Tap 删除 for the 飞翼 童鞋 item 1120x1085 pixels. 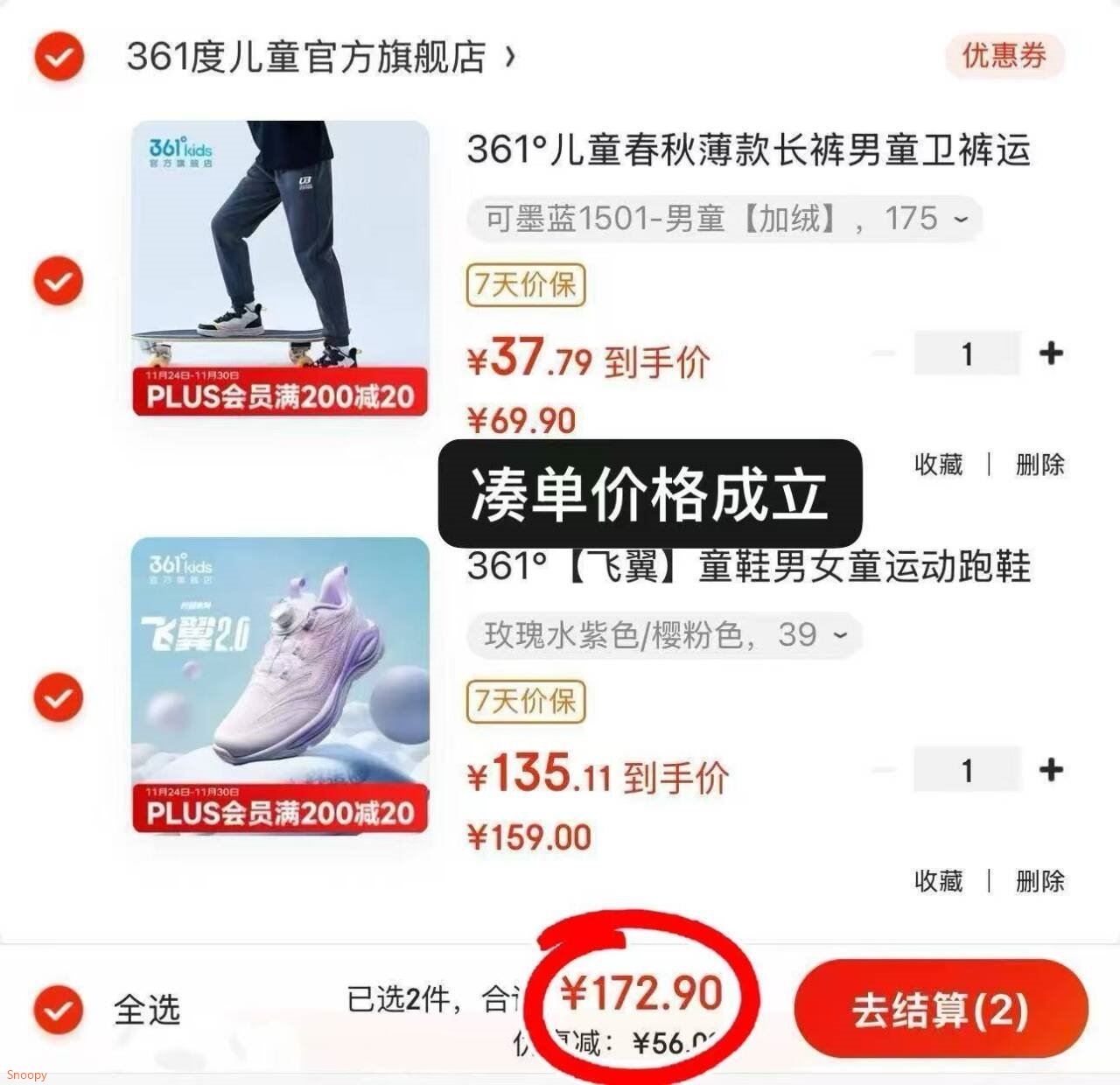[x=1039, y=880]
